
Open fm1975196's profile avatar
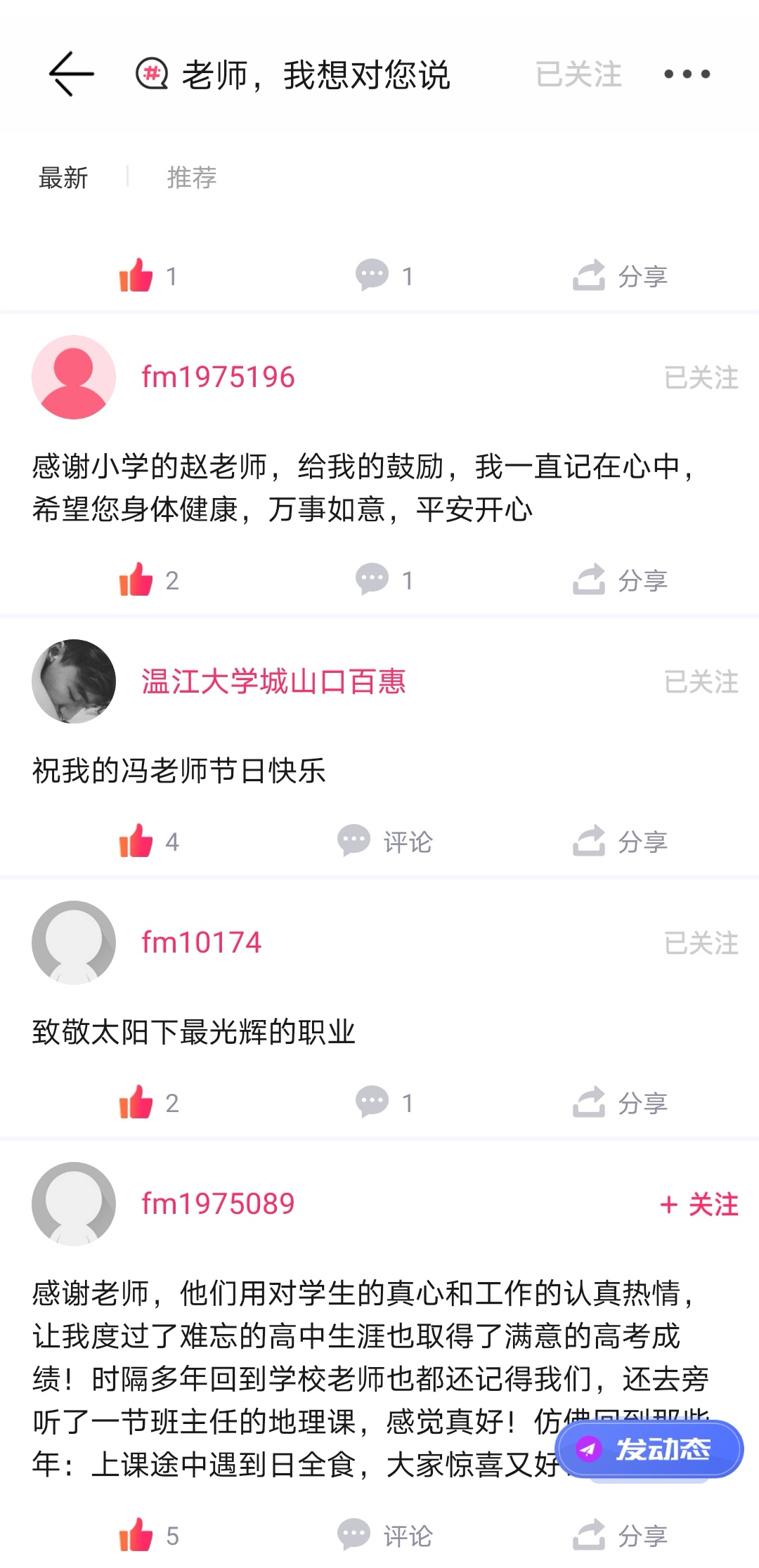74,377
